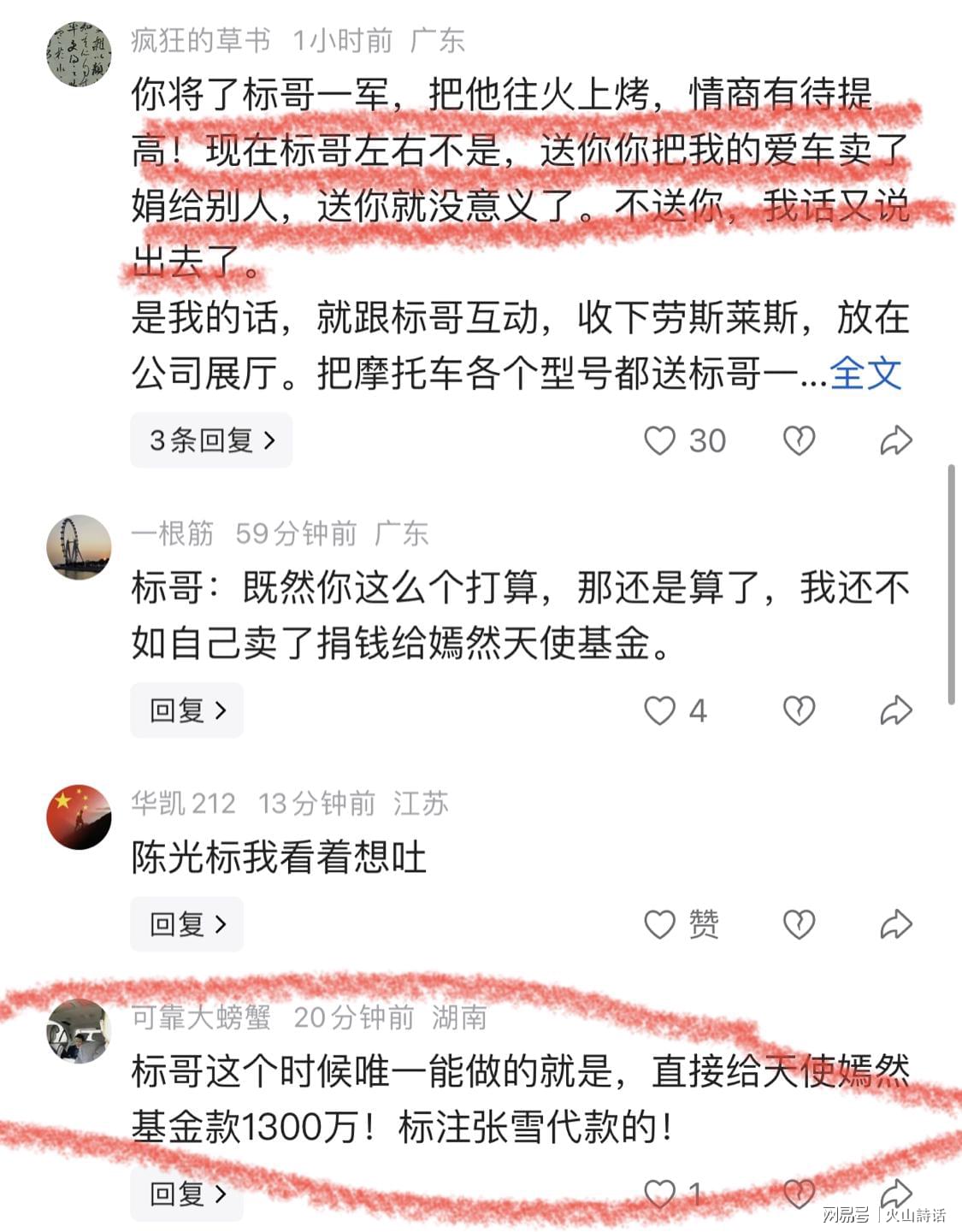Screen dimensions: 962x1232
Task: Share 疯狂的草书's comment
Action: [896, 440]
